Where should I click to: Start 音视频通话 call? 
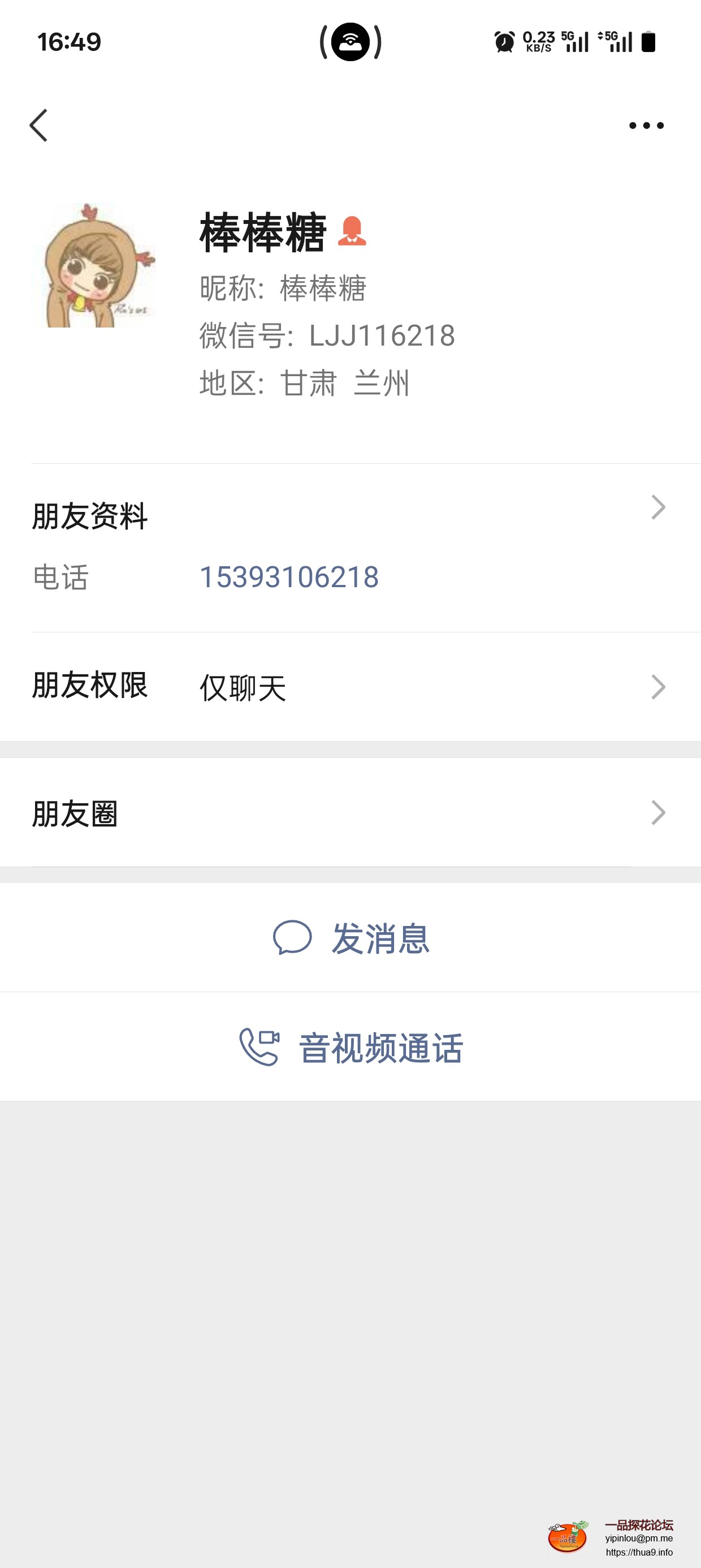click(x=350, y=1048)
